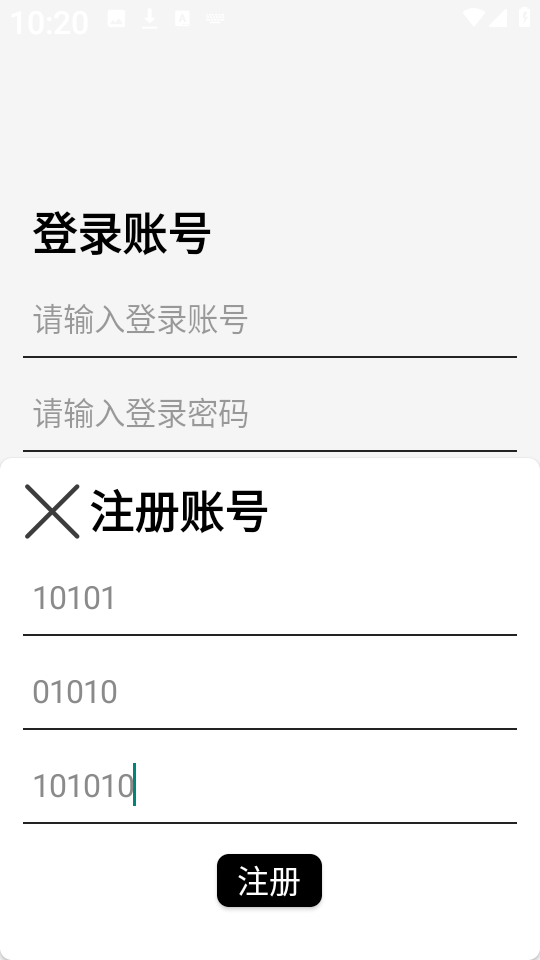Select the field containing 01010
540x960 pixels.
pos(270,692)
